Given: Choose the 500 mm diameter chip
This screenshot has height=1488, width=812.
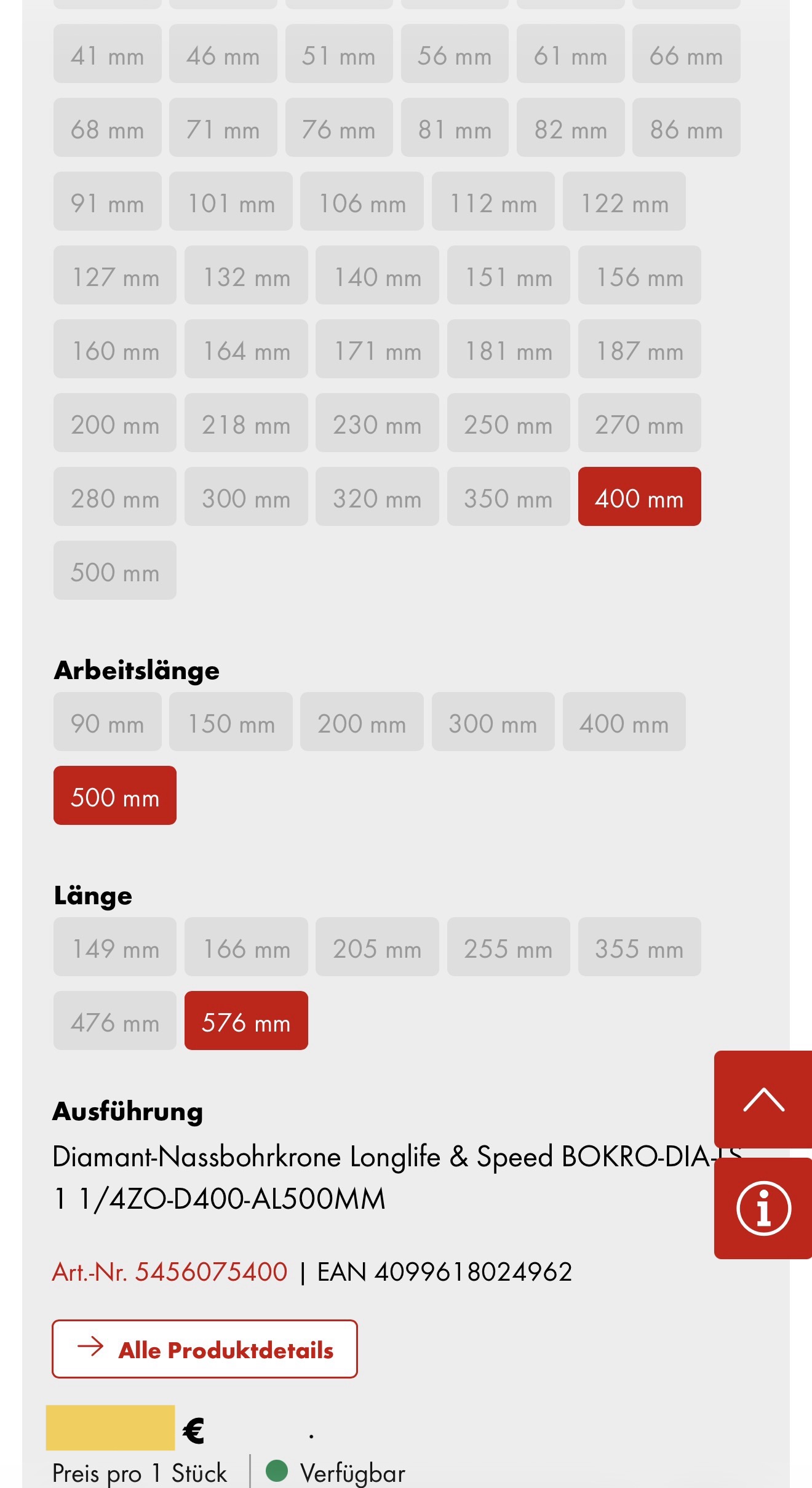Looking at the screenshot, I should [115, 570].
